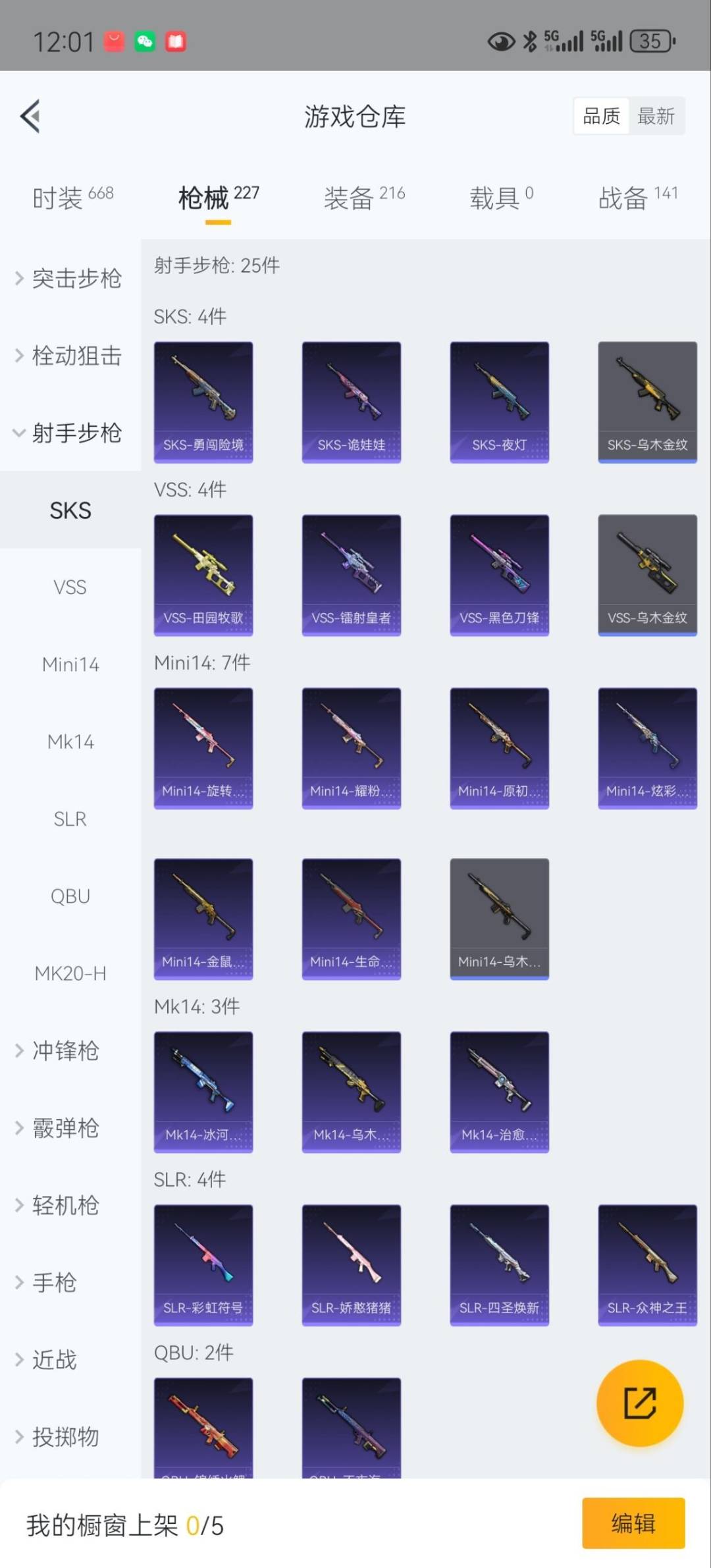Switch to the 战备 tab
The image size is (711, 1568).
coord(637,197)
